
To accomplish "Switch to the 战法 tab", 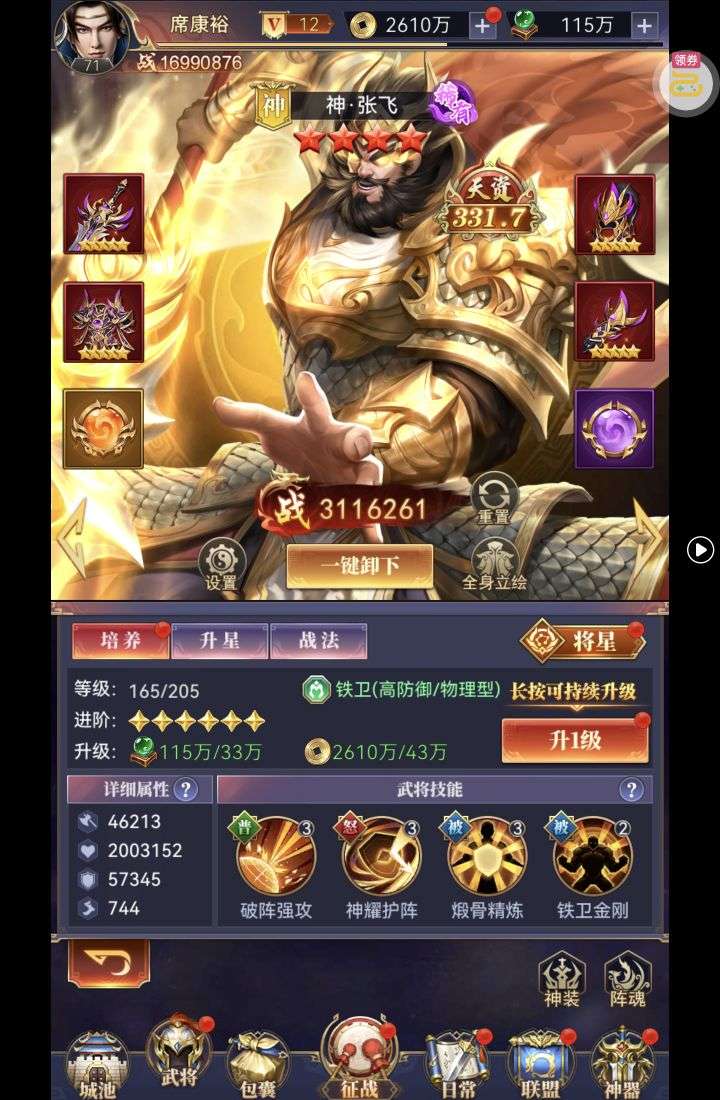I will click(318, 641).
